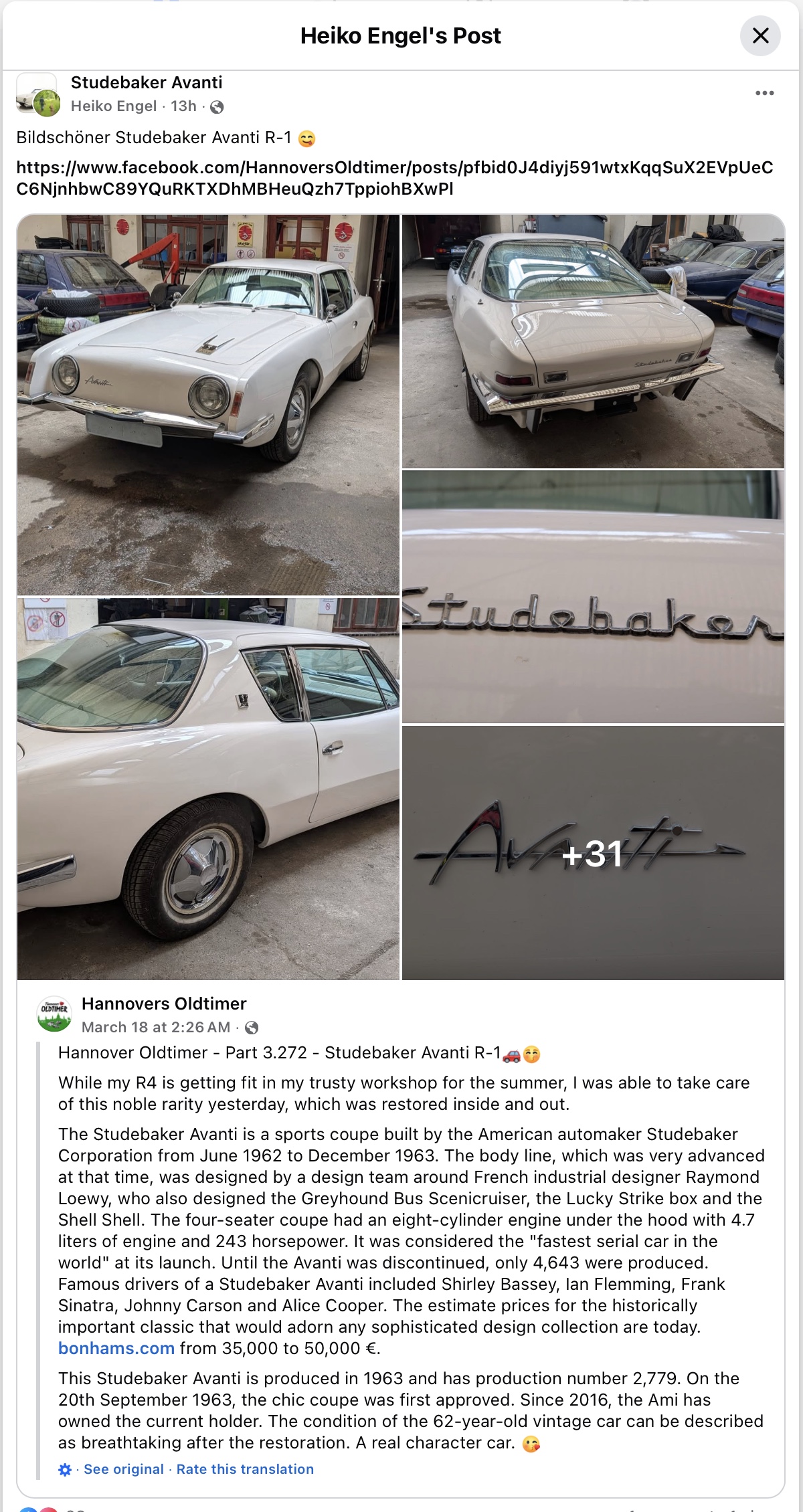The width and height of the screenshot is (803, 1512).
Task: Open the front view photo of the Avanti
Action: [x=208, y=404]
